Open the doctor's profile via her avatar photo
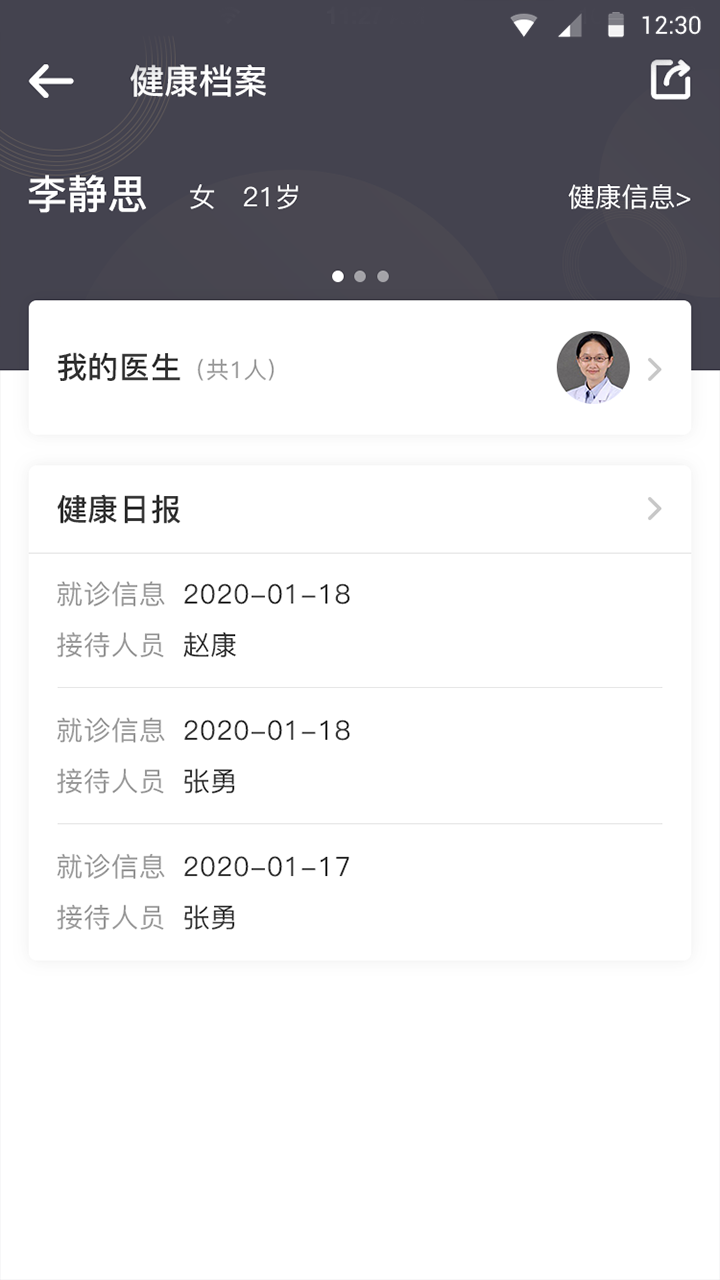 [592, 368]
